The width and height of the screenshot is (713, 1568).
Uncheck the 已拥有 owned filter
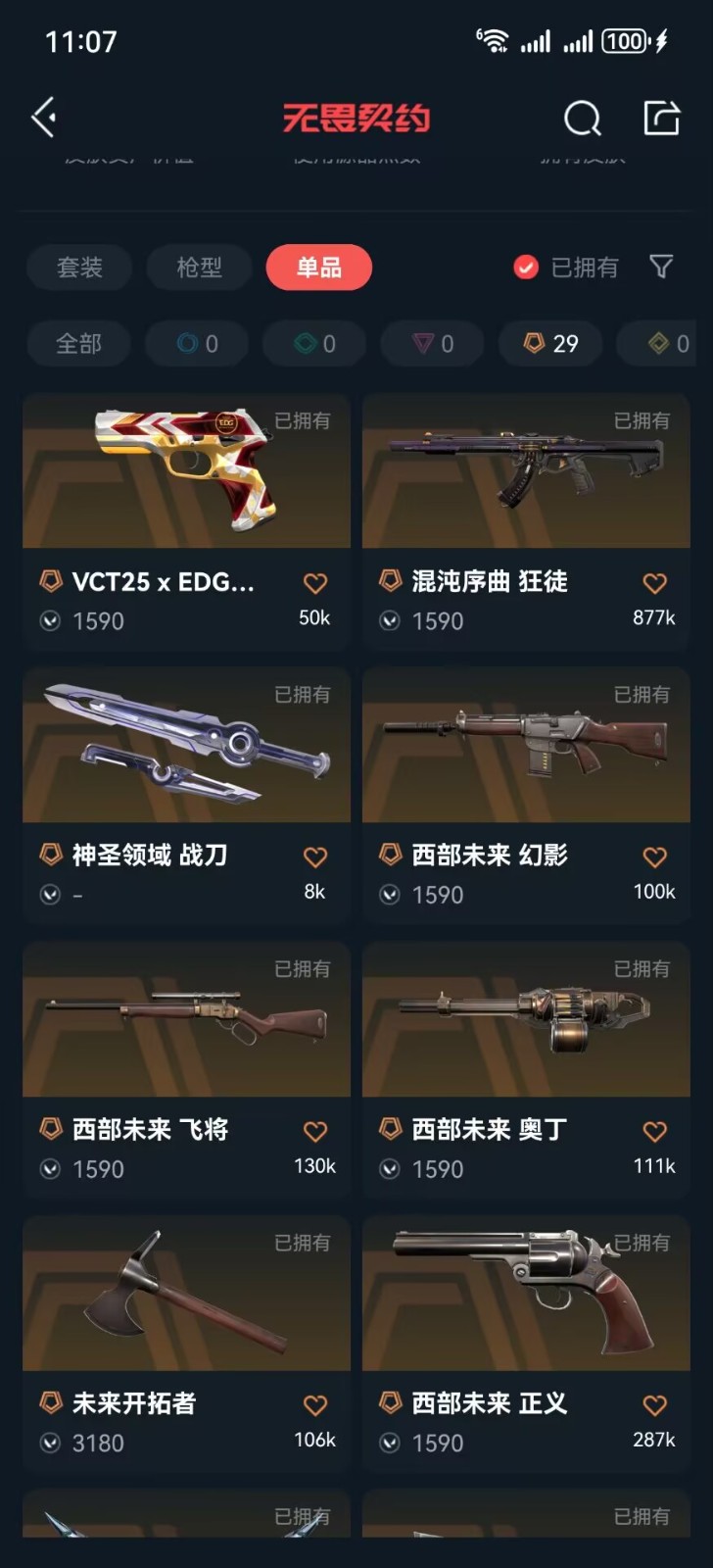pyautogui.click(x=566, y=268)
